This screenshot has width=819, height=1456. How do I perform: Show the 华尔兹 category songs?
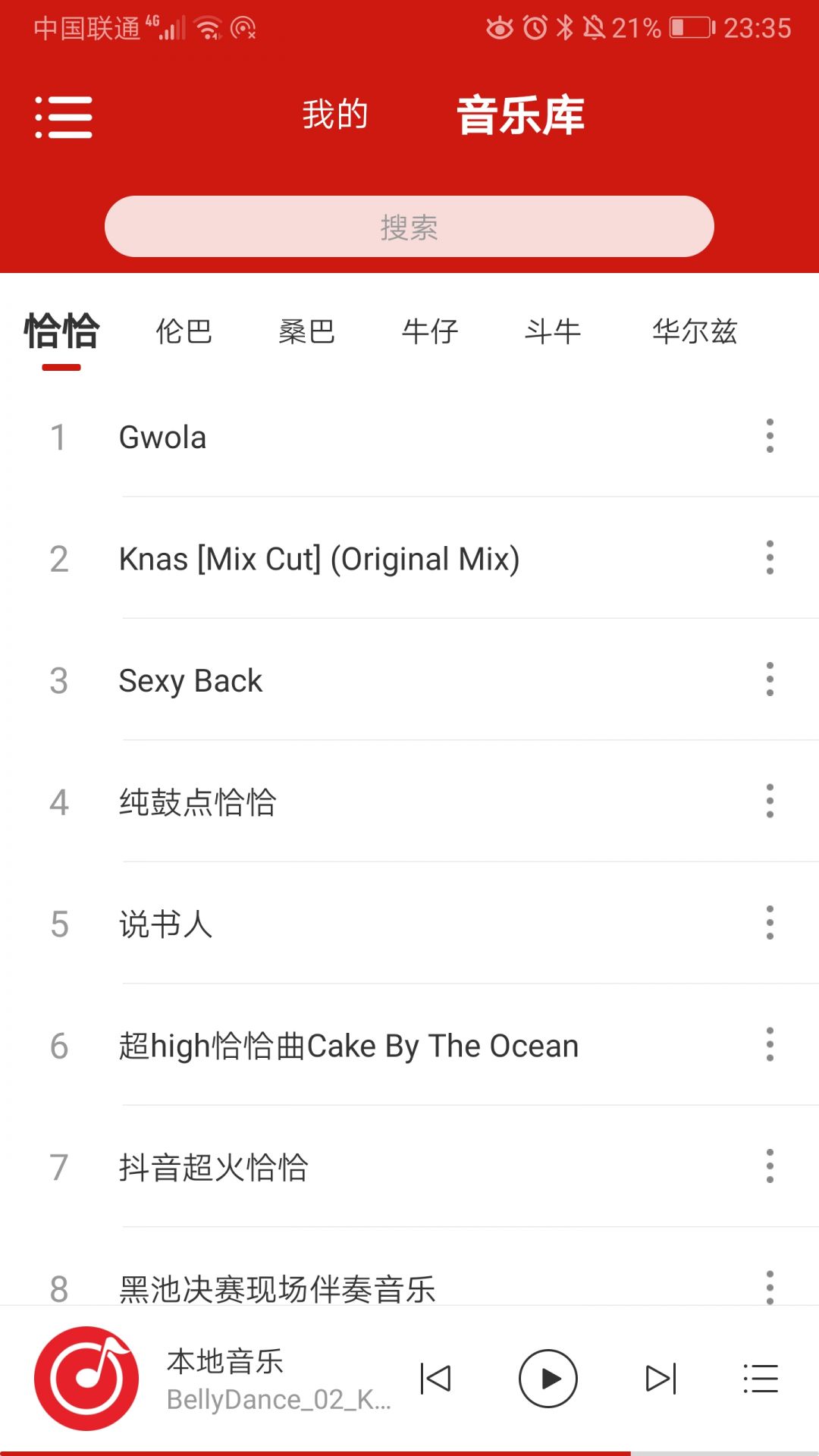695,332
